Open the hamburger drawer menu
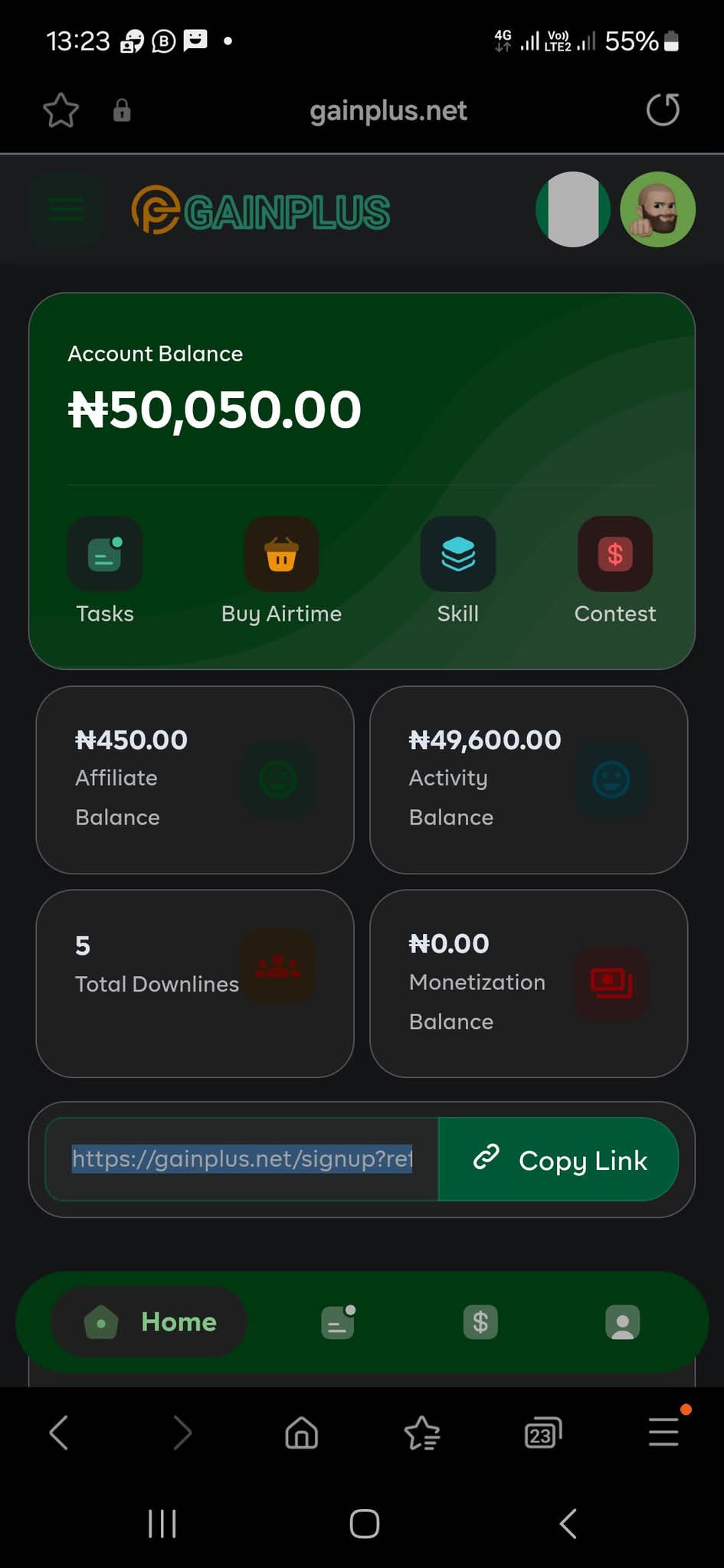 pyautogui.click(x=66, y=209)
